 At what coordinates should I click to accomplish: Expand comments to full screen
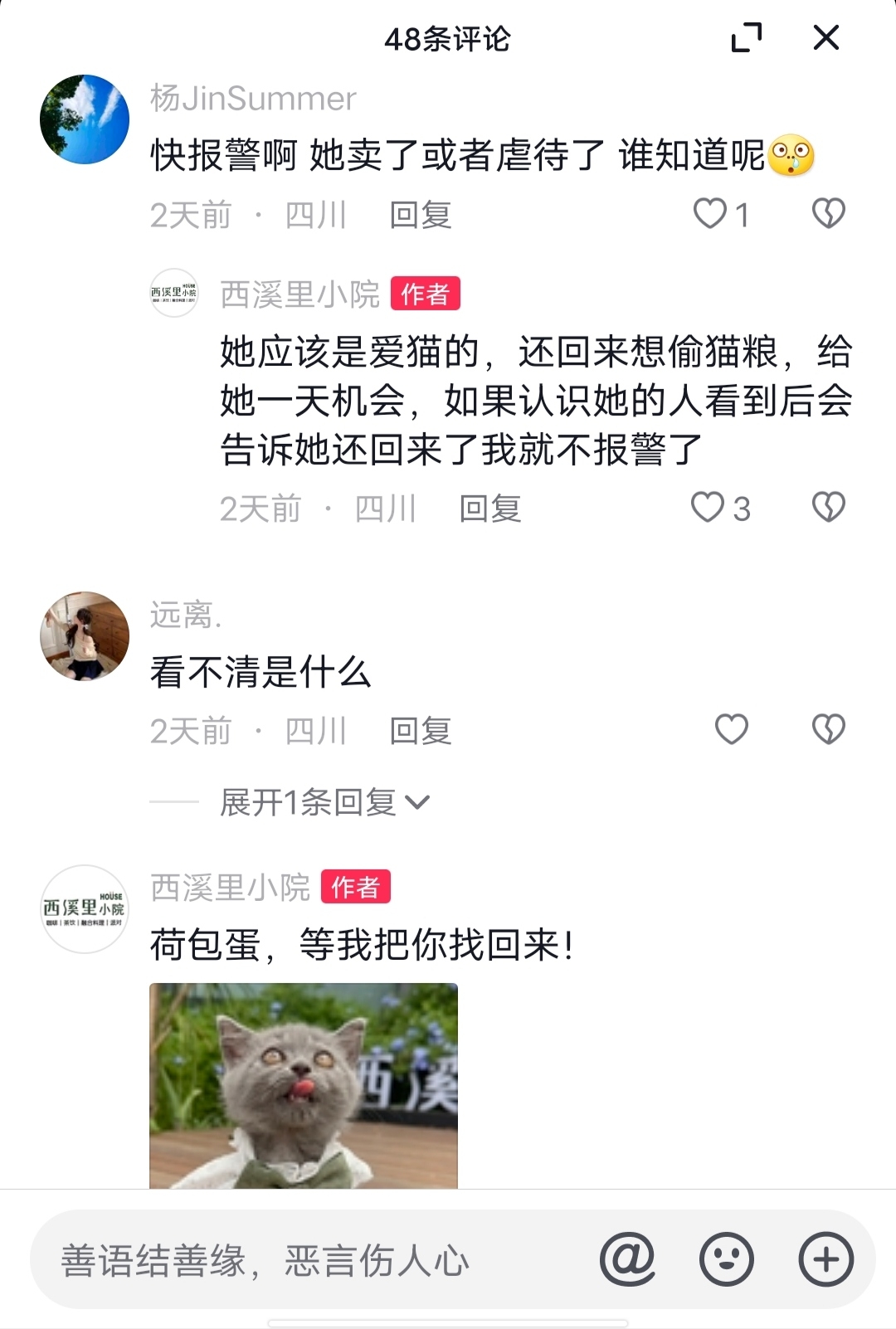pos(746,38)
